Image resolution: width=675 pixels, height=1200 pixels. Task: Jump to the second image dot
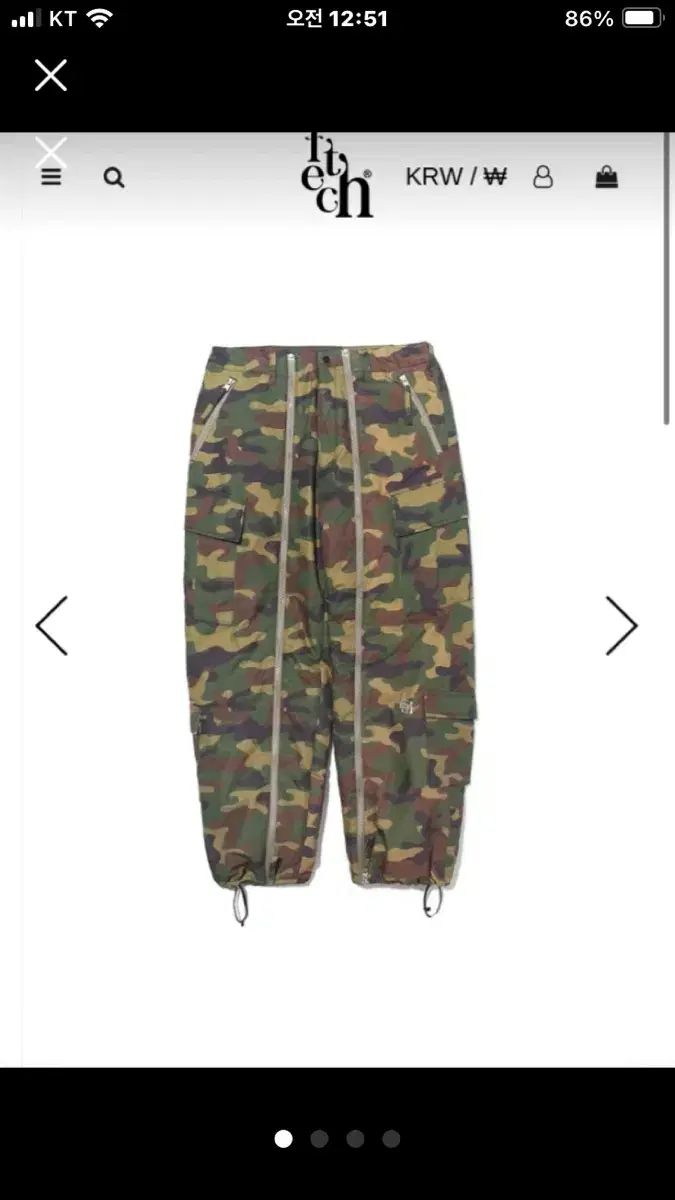(319, 1138)
